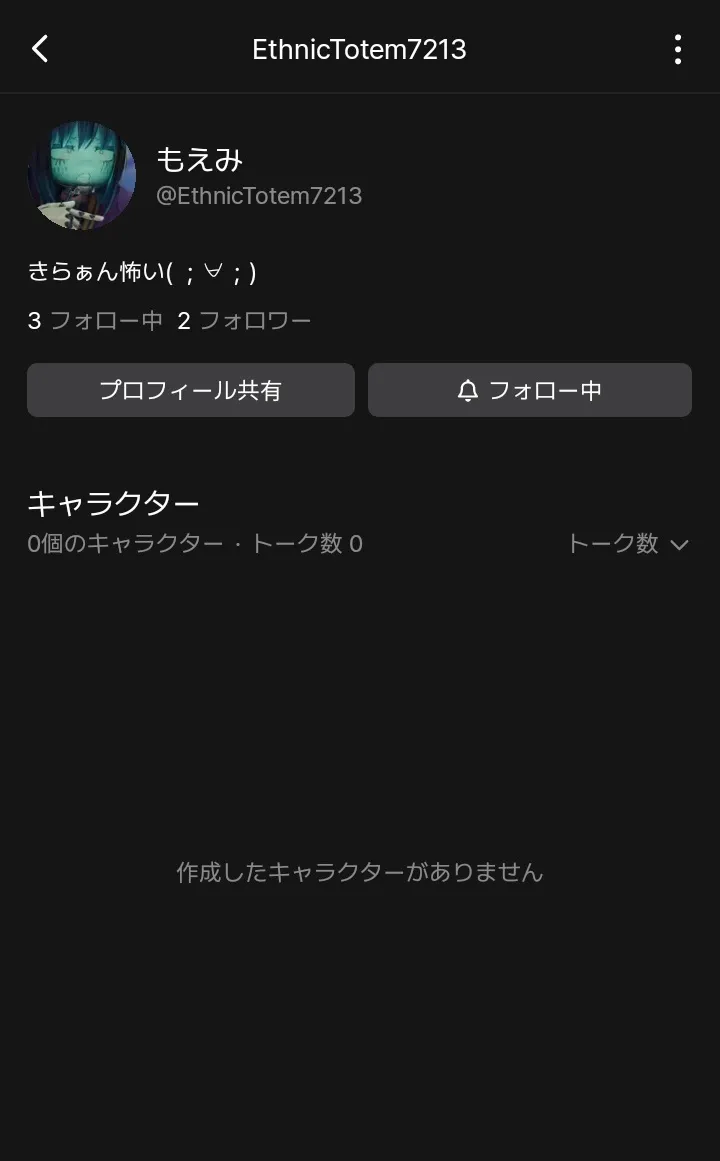
Task: Open the 3 フォロー中 following list
Action: [x=95, y=321]
